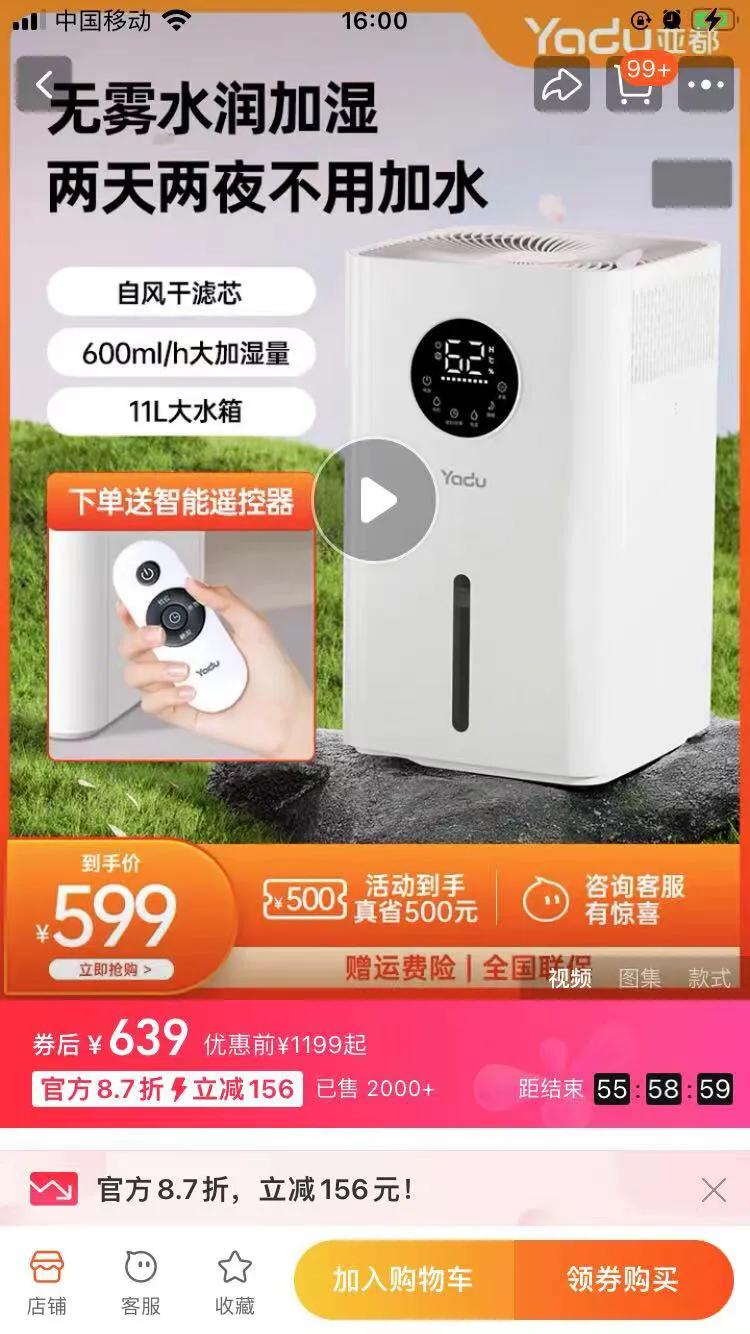Open the shopping cart with 99+ badge
Image resolution: width=750 pixels, height=1334 pixels.
634,85
